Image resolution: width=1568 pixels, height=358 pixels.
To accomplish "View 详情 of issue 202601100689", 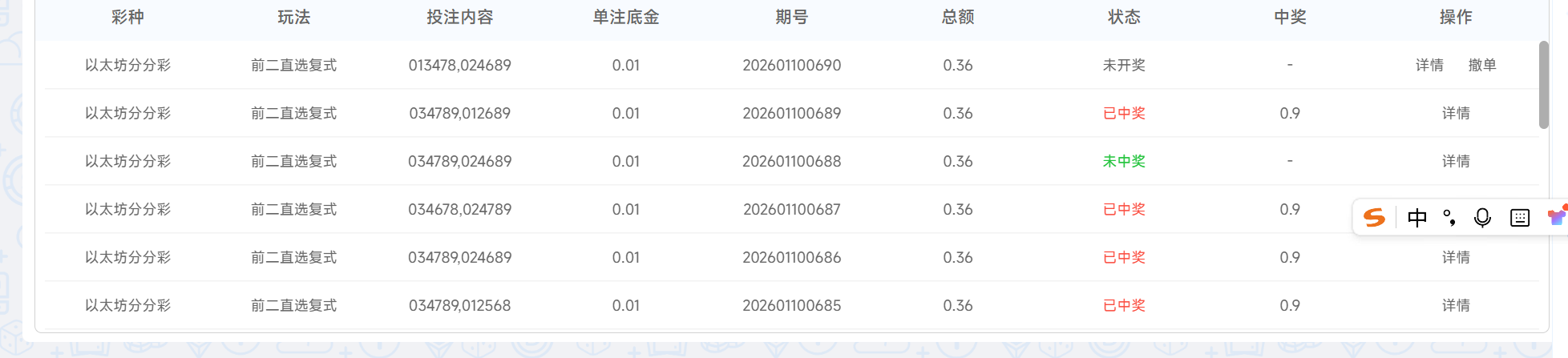I will tap(1456, 114).
